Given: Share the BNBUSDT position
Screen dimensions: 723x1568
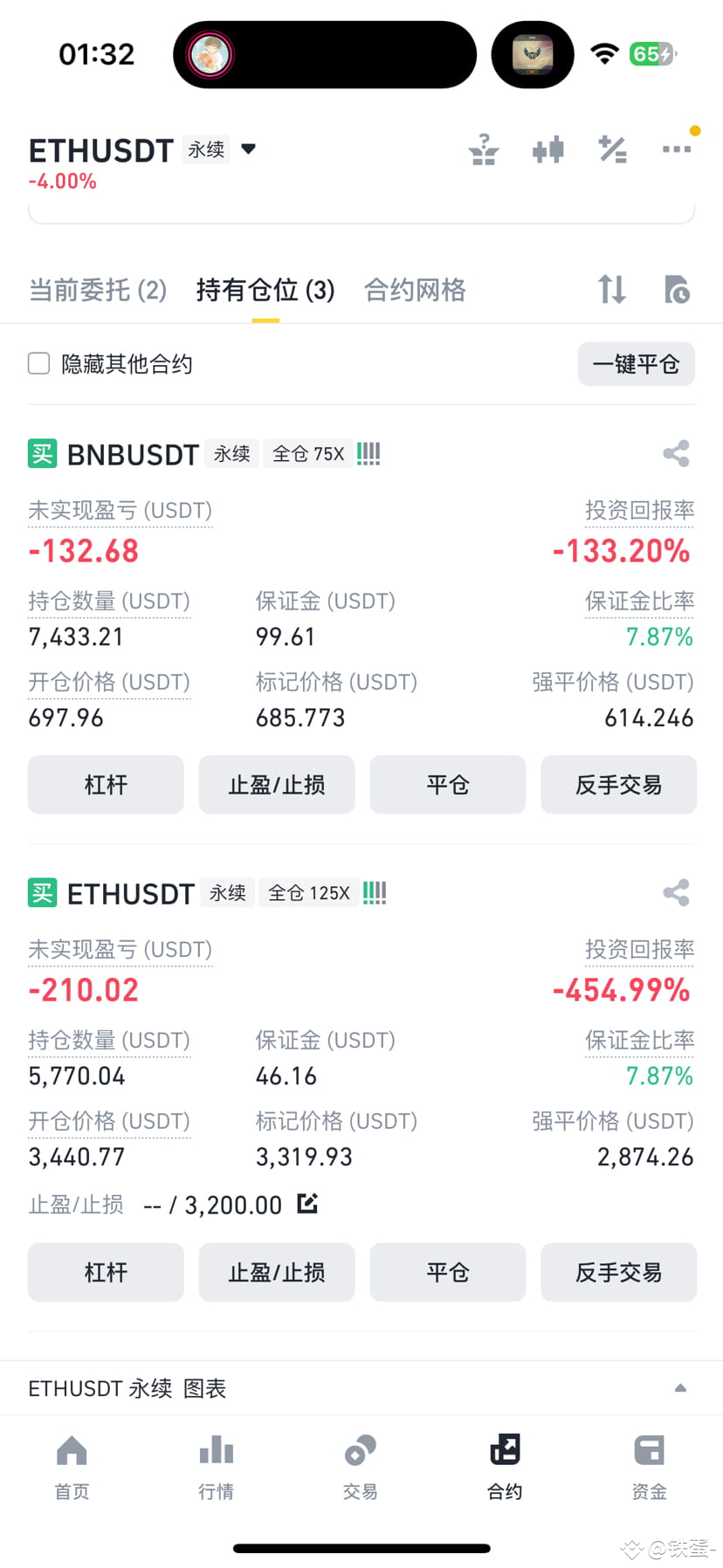Looking at the screenshot, I should pos(677,453).
